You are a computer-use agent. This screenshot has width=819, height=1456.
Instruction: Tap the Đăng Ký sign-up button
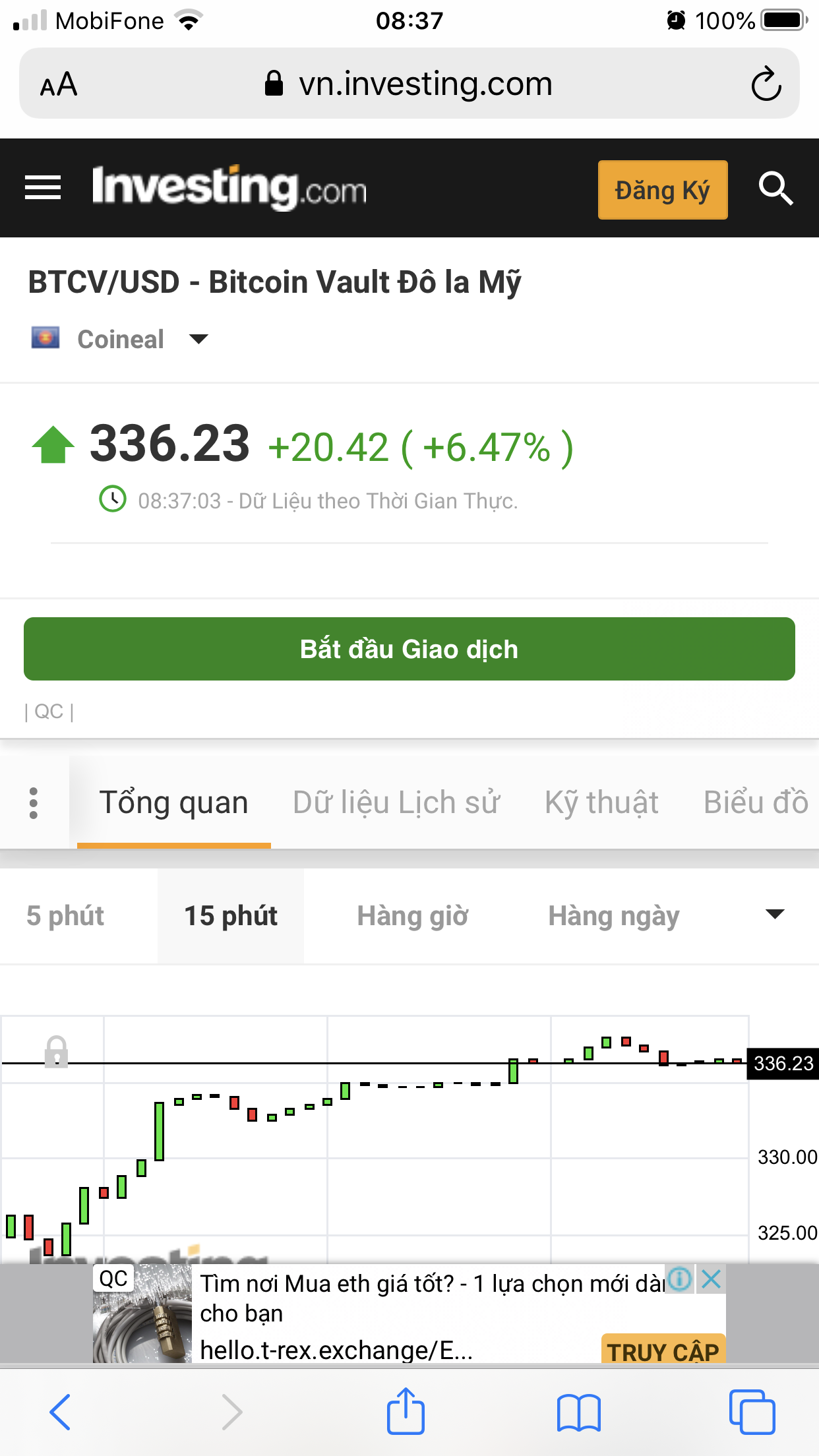tap(662, 190)
